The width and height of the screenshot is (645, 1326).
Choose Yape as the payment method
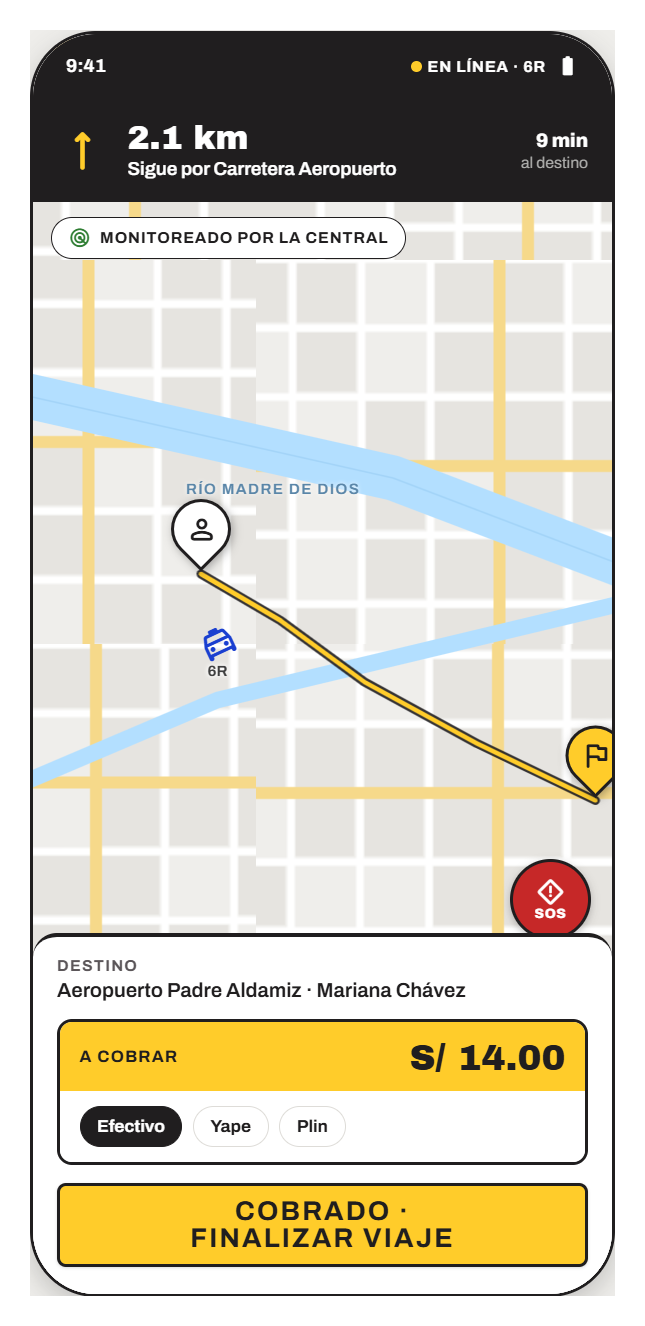[x=231, y=1126]
